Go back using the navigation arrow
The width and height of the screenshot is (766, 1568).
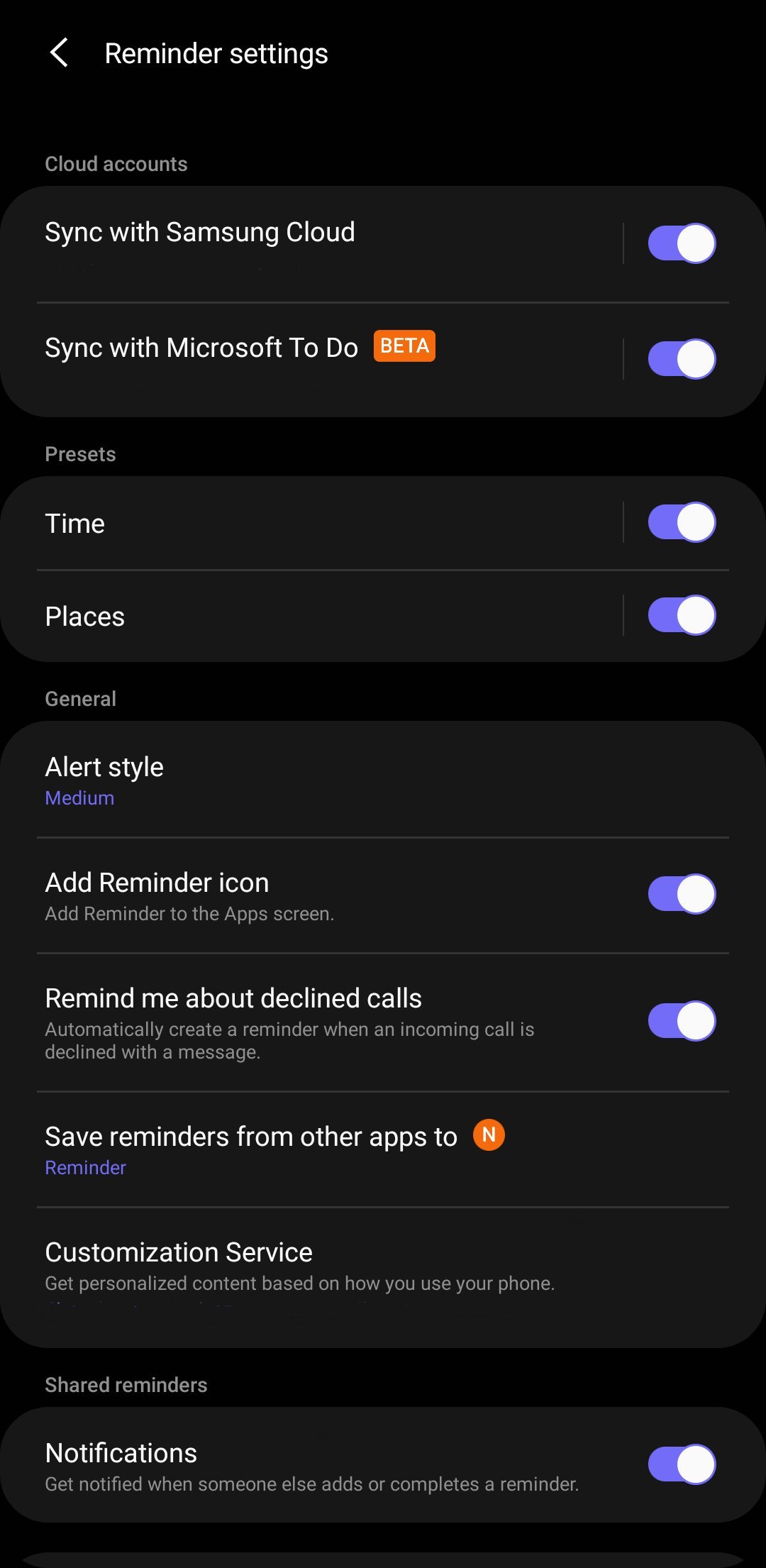point(60,52)
